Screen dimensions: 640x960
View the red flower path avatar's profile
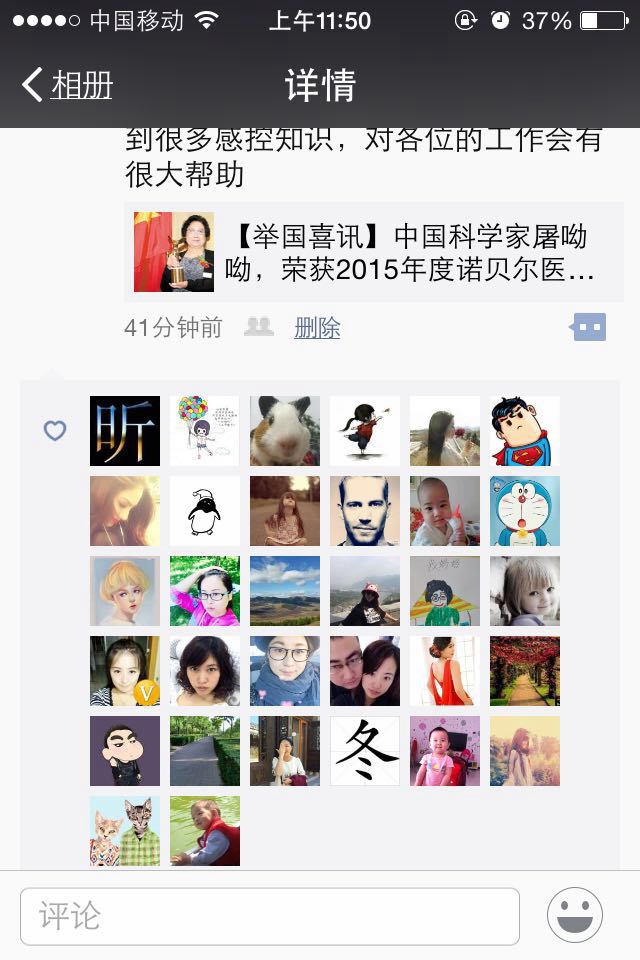(x=525, y=671)
